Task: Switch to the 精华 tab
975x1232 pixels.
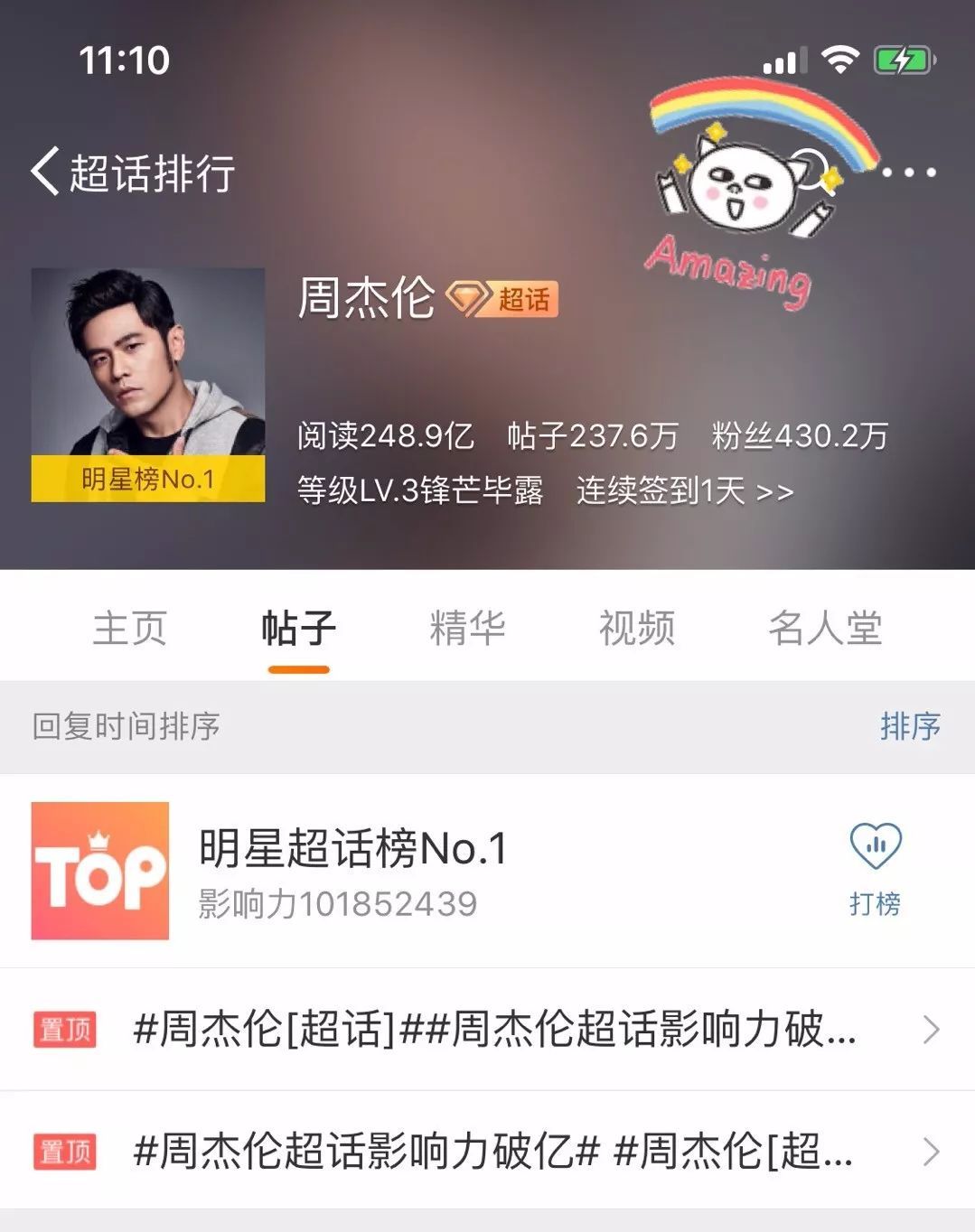Action: (467, 630)
